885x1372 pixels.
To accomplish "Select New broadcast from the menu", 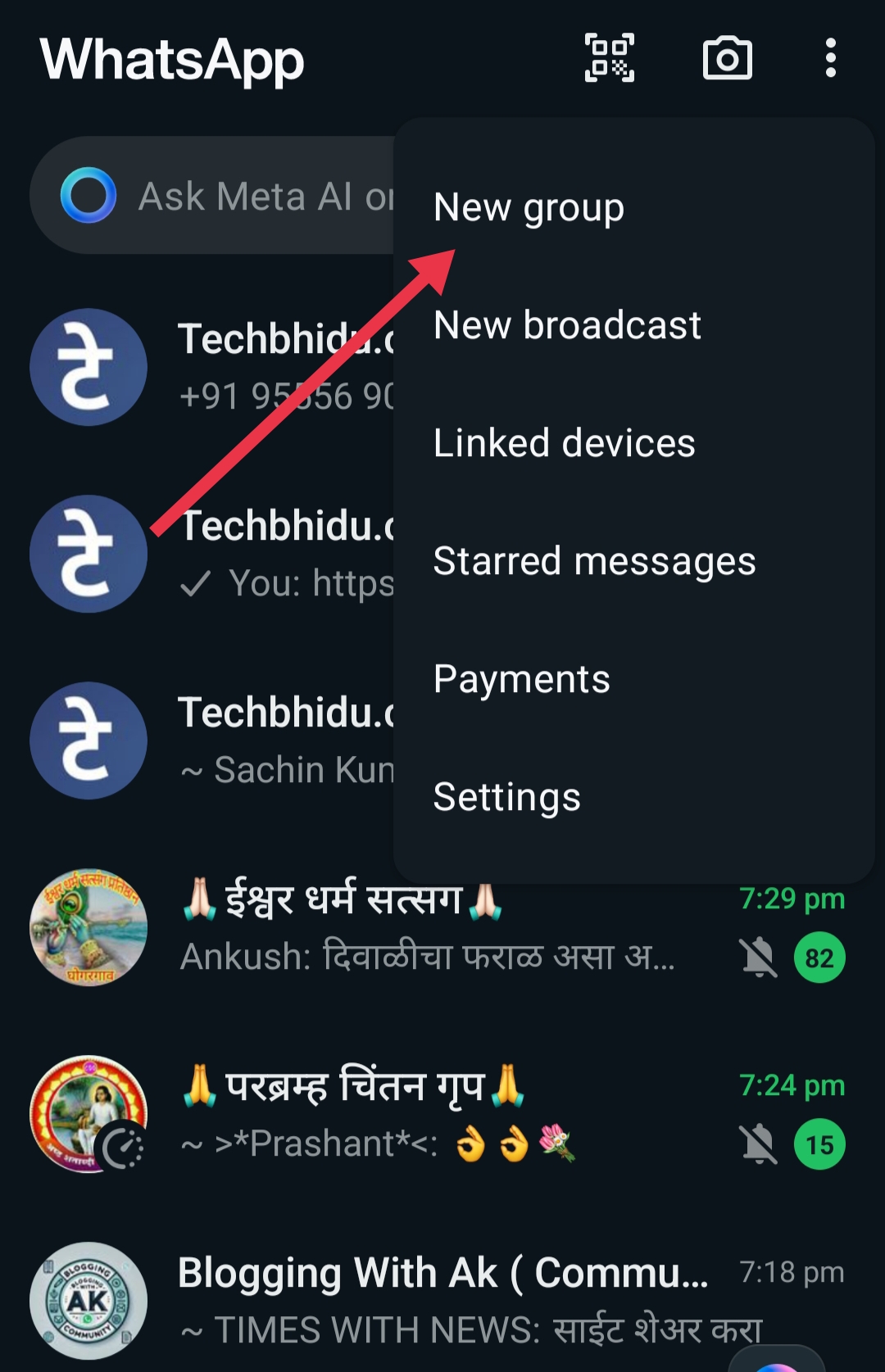I will (x=567, y=325).
